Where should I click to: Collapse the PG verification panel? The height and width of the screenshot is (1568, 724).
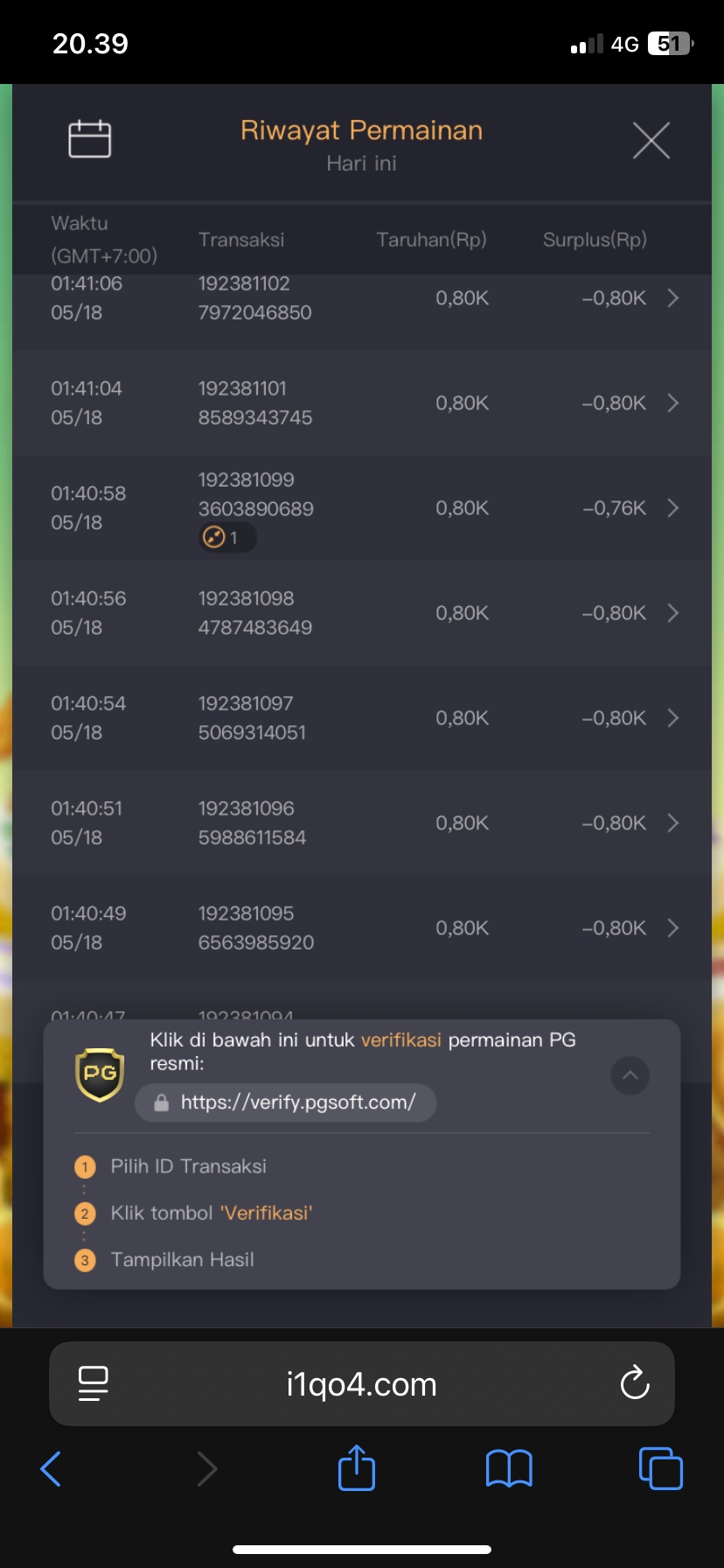(x=630, y=1075)
